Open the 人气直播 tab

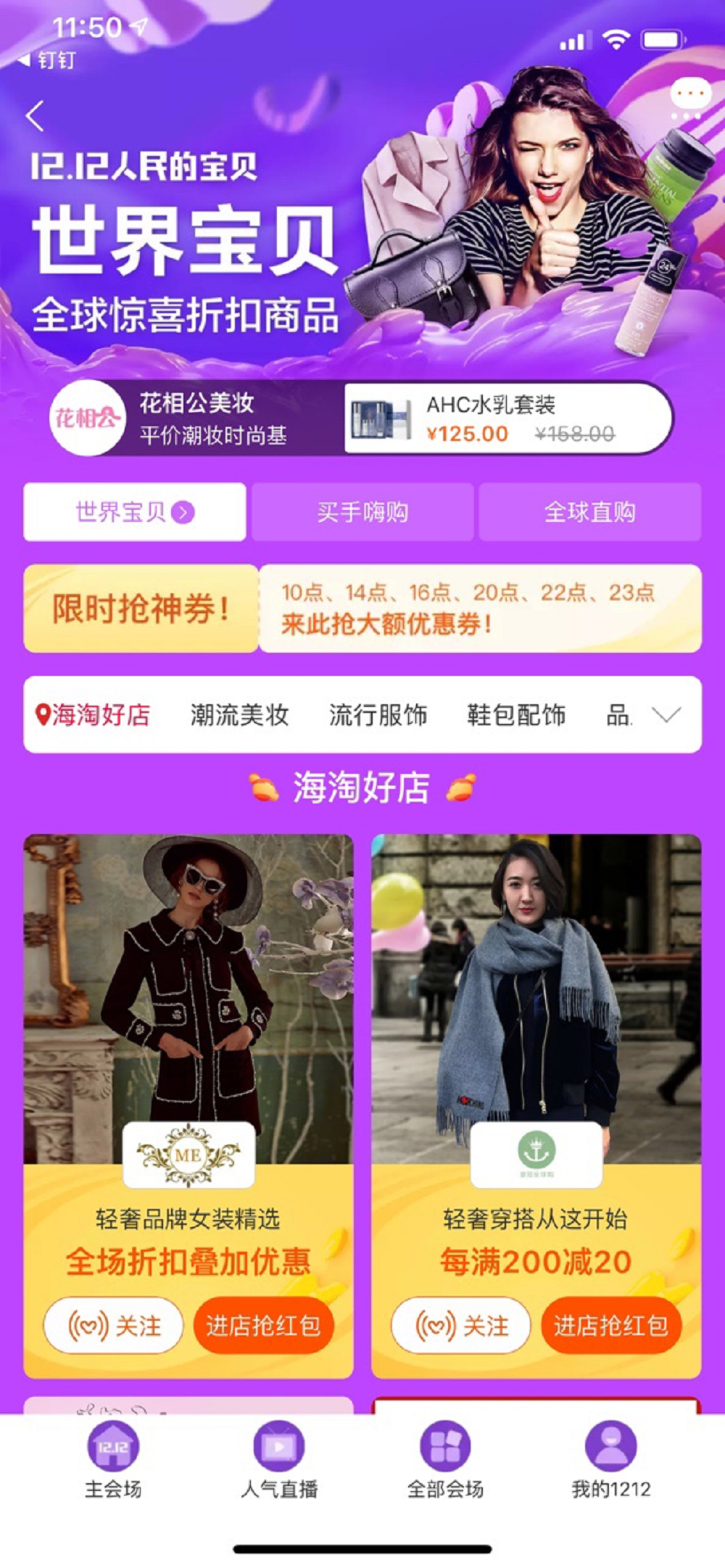pyautogui.click(x=279, y=1461)
